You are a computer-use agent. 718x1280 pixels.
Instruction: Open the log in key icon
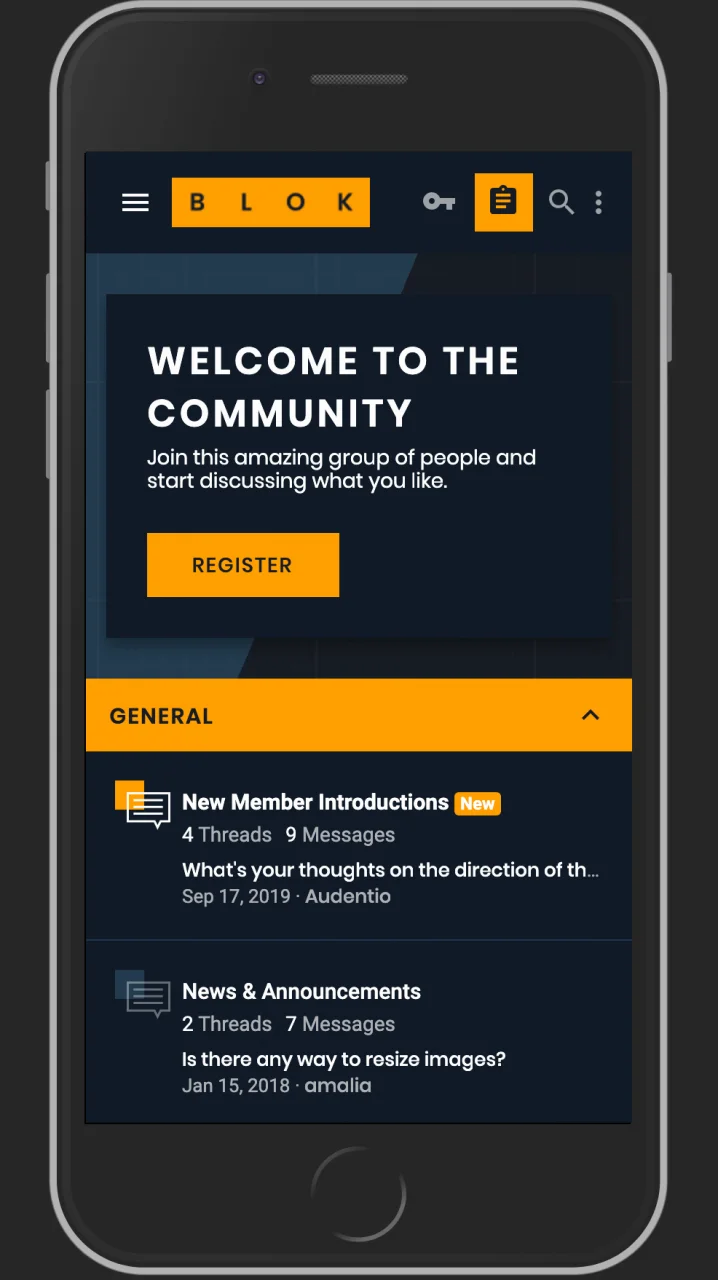[438, 202]
